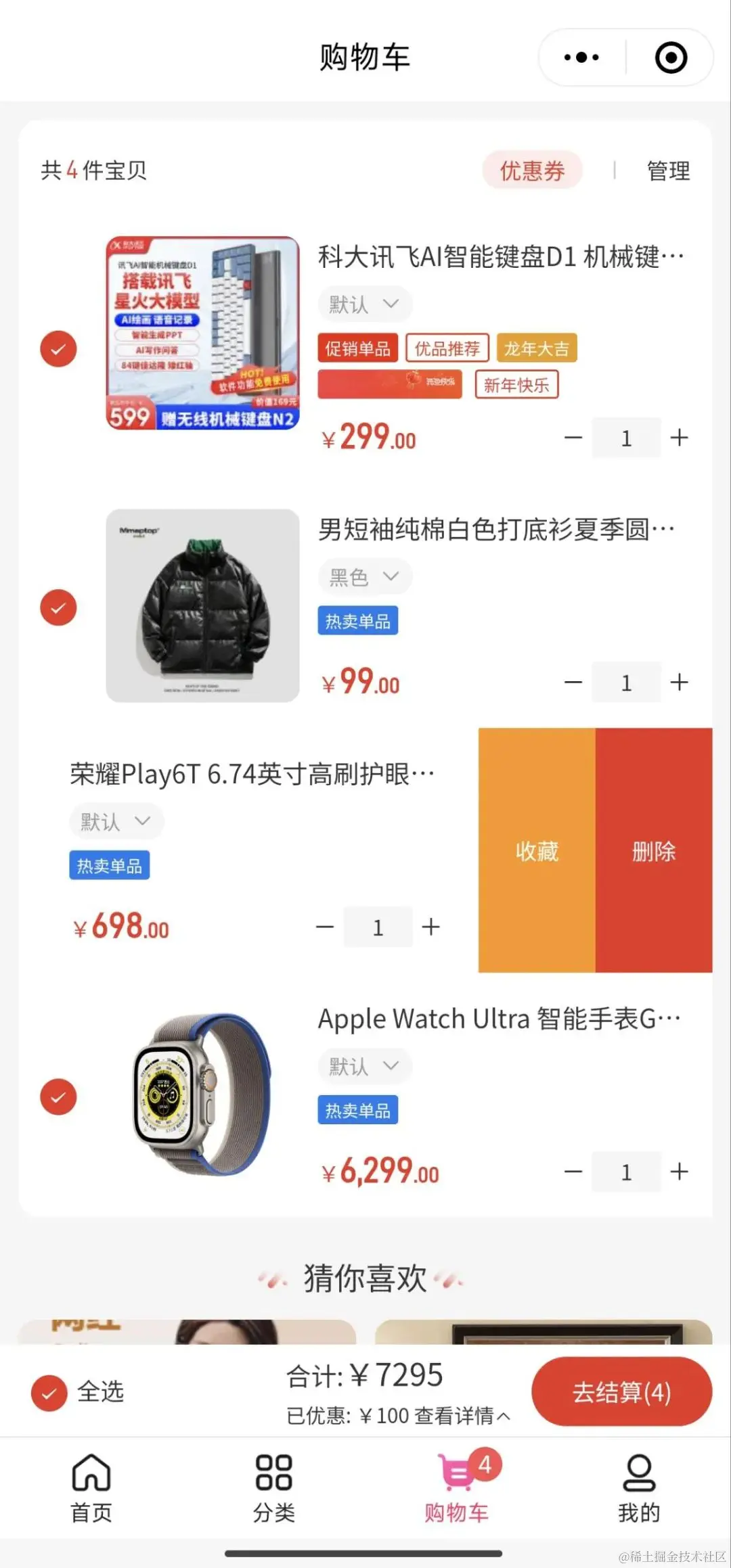Screen dimensions: 731x1568
Task: Tap the mini-program exit circle icon
Action: (669, 57)
